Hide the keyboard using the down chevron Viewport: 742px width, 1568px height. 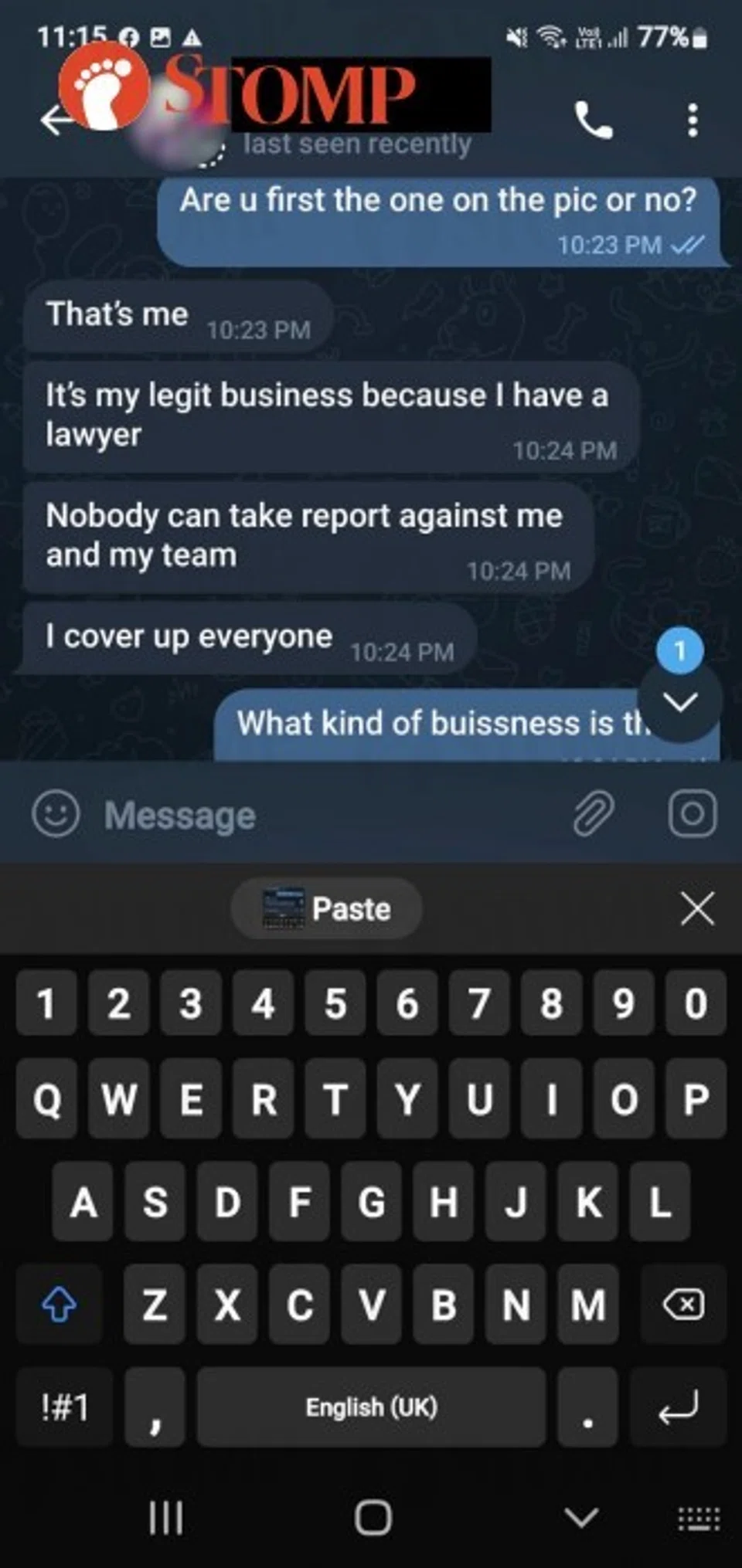(581, 1518)
